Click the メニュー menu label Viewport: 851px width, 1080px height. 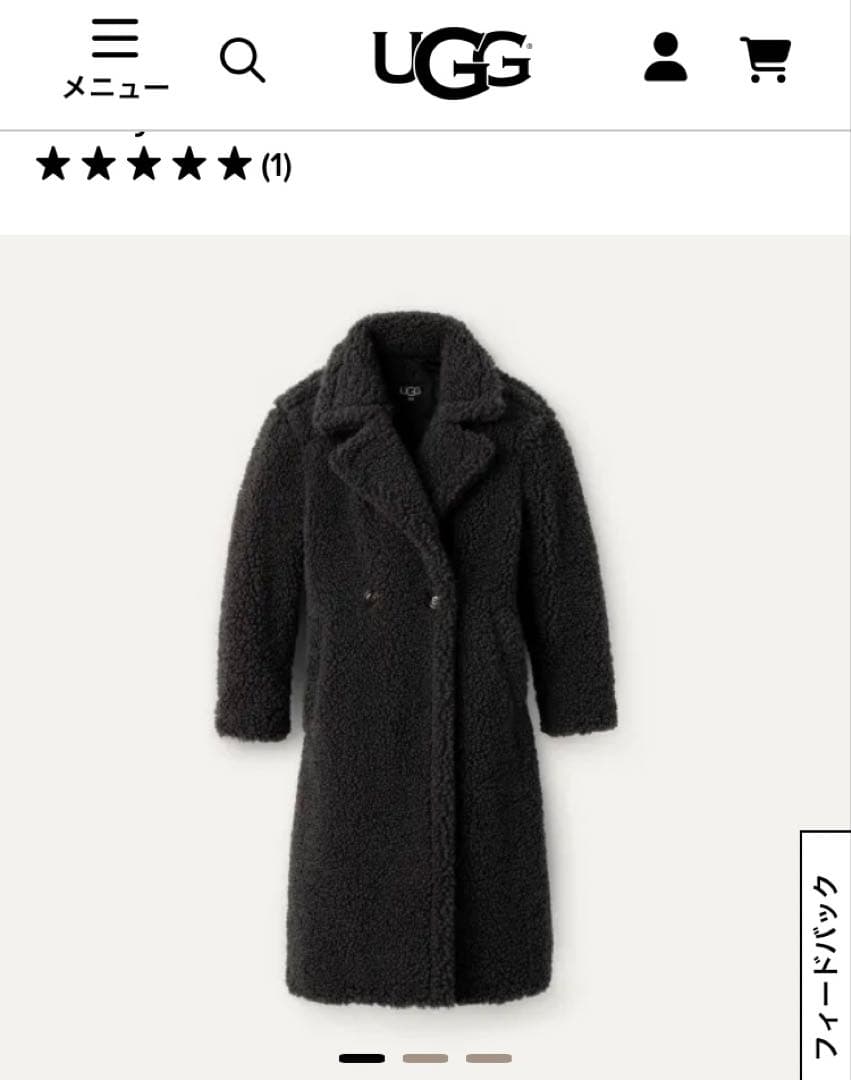point(117,85)
